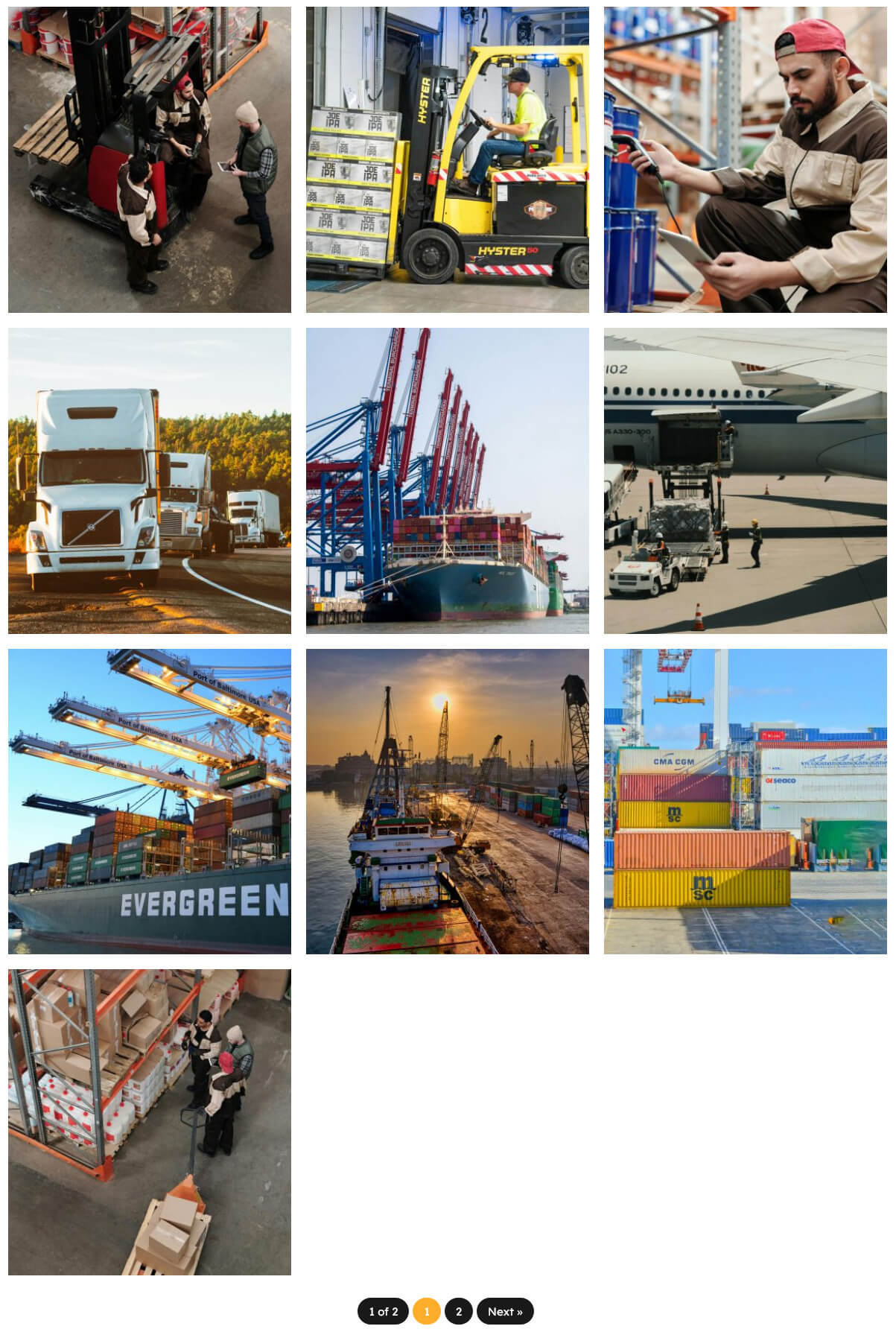Screen dimensions: 896x1332
Task: Open the Hyster forklift photo
Action: (x=447, y=159)
